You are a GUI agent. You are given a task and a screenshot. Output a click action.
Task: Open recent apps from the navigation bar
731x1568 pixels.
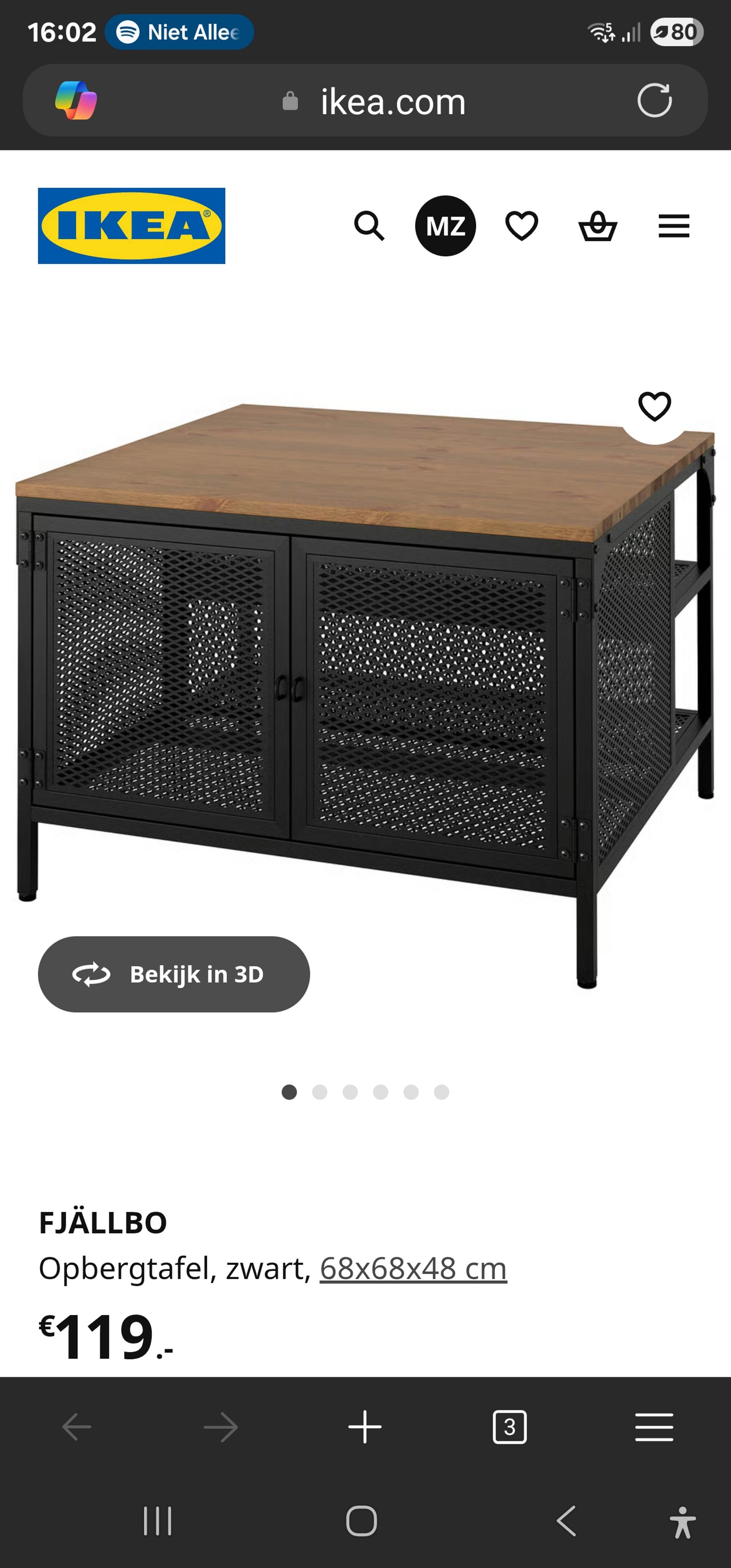(x=158, y=1521)
